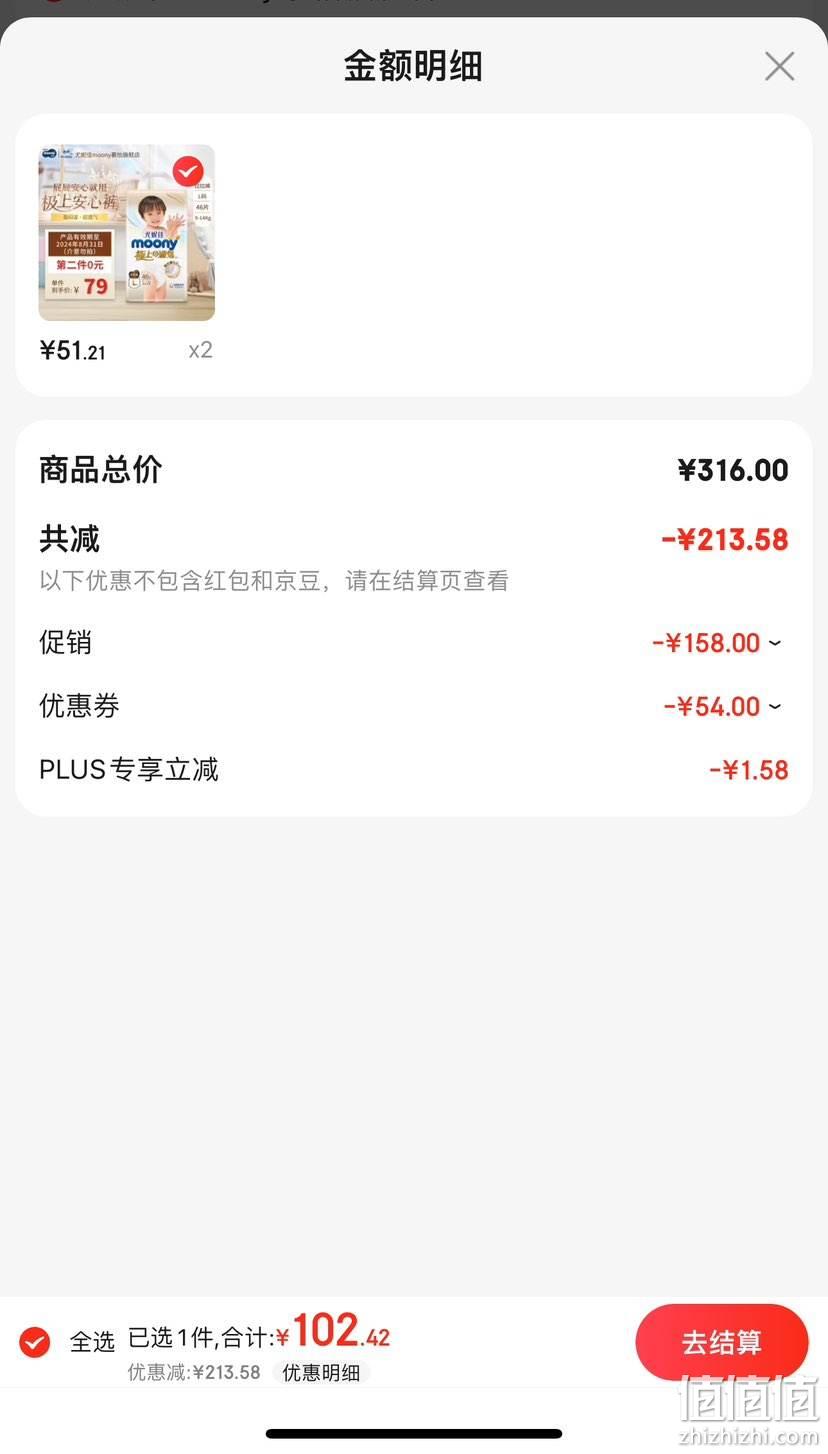Open the 优惠明细 discount breakdown
This screenshot has width=828, height=1454.
tap(321, 1373)
